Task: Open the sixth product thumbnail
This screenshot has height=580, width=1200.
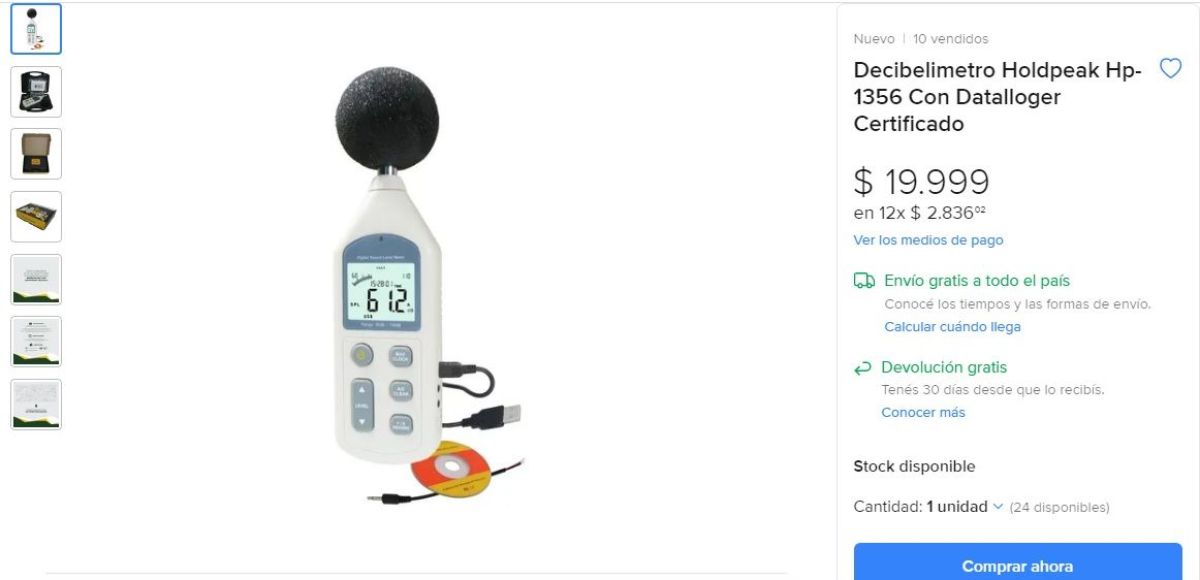Action: 36,341
